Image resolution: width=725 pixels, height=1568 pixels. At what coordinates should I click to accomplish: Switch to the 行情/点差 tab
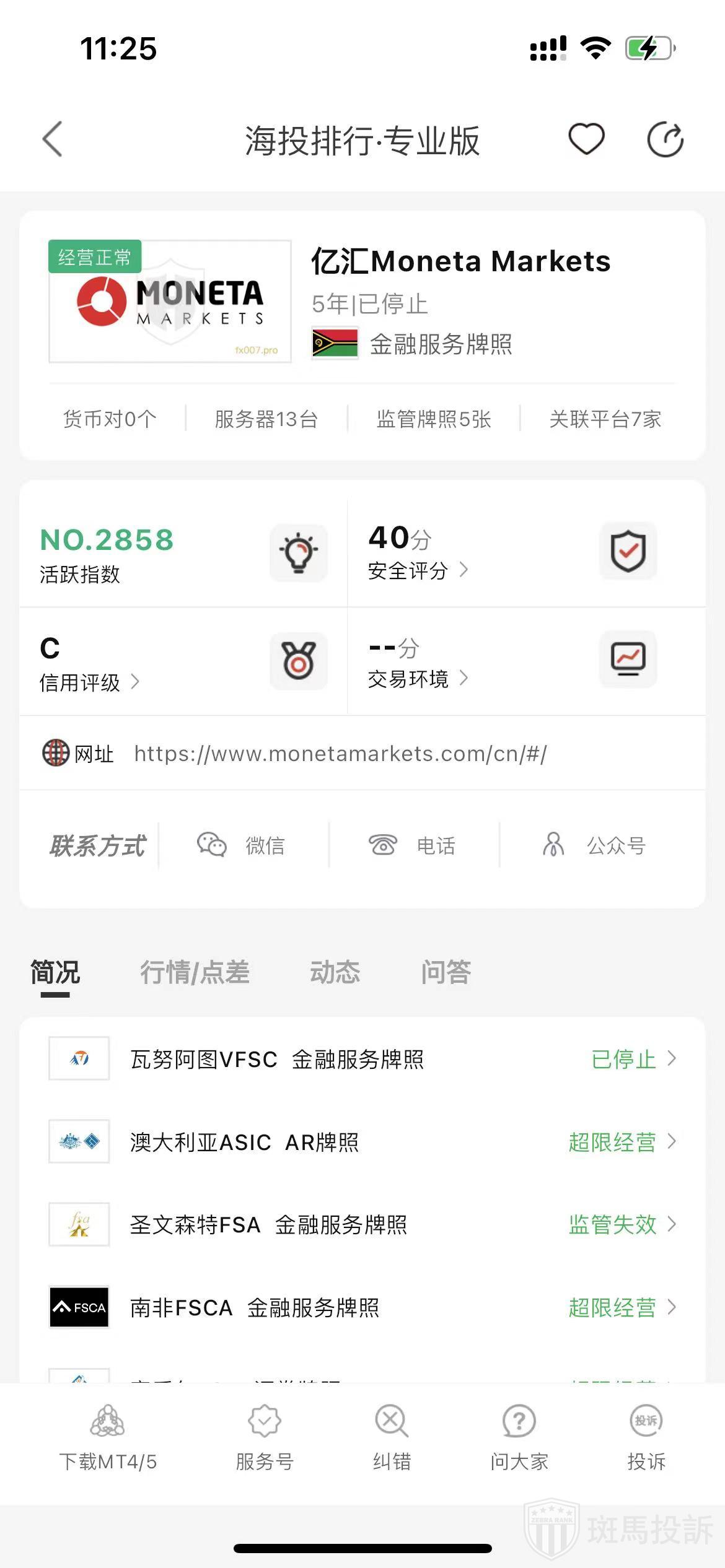tap(195, 972)
